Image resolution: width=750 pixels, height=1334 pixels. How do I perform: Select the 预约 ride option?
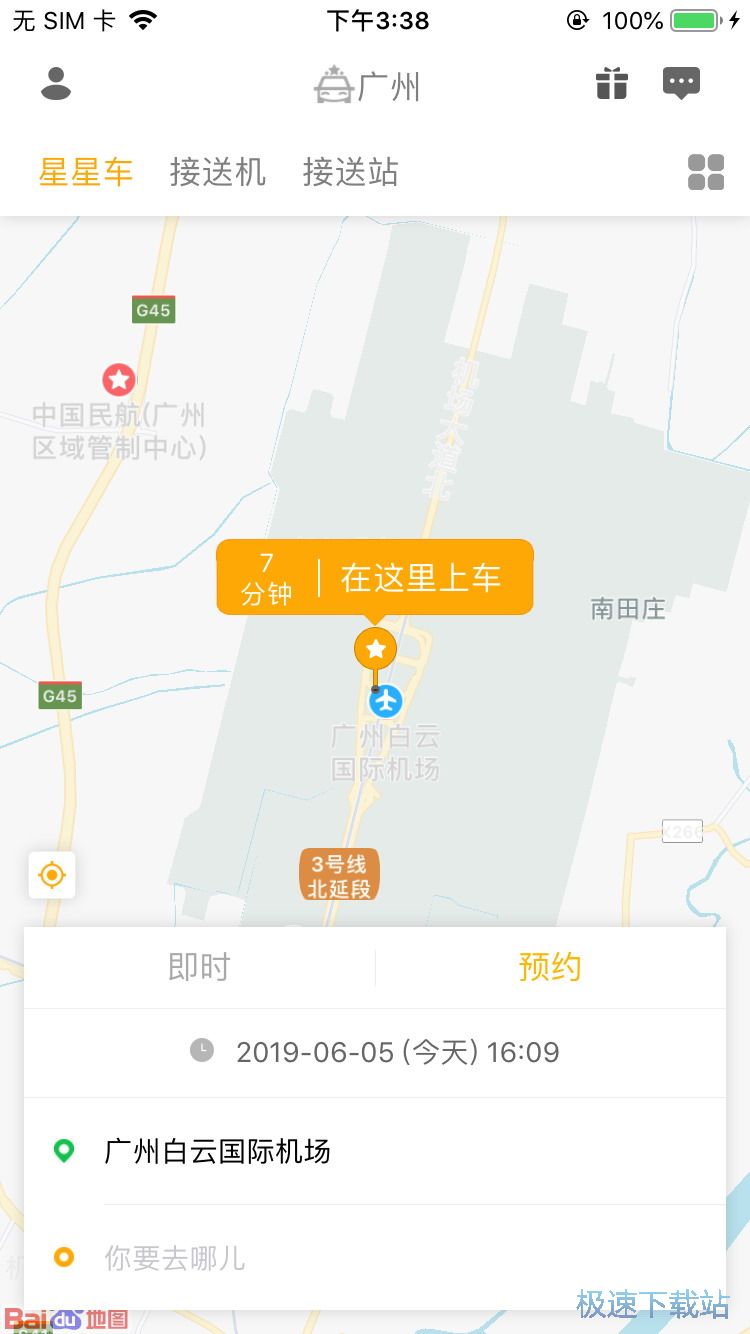point(550,967)
